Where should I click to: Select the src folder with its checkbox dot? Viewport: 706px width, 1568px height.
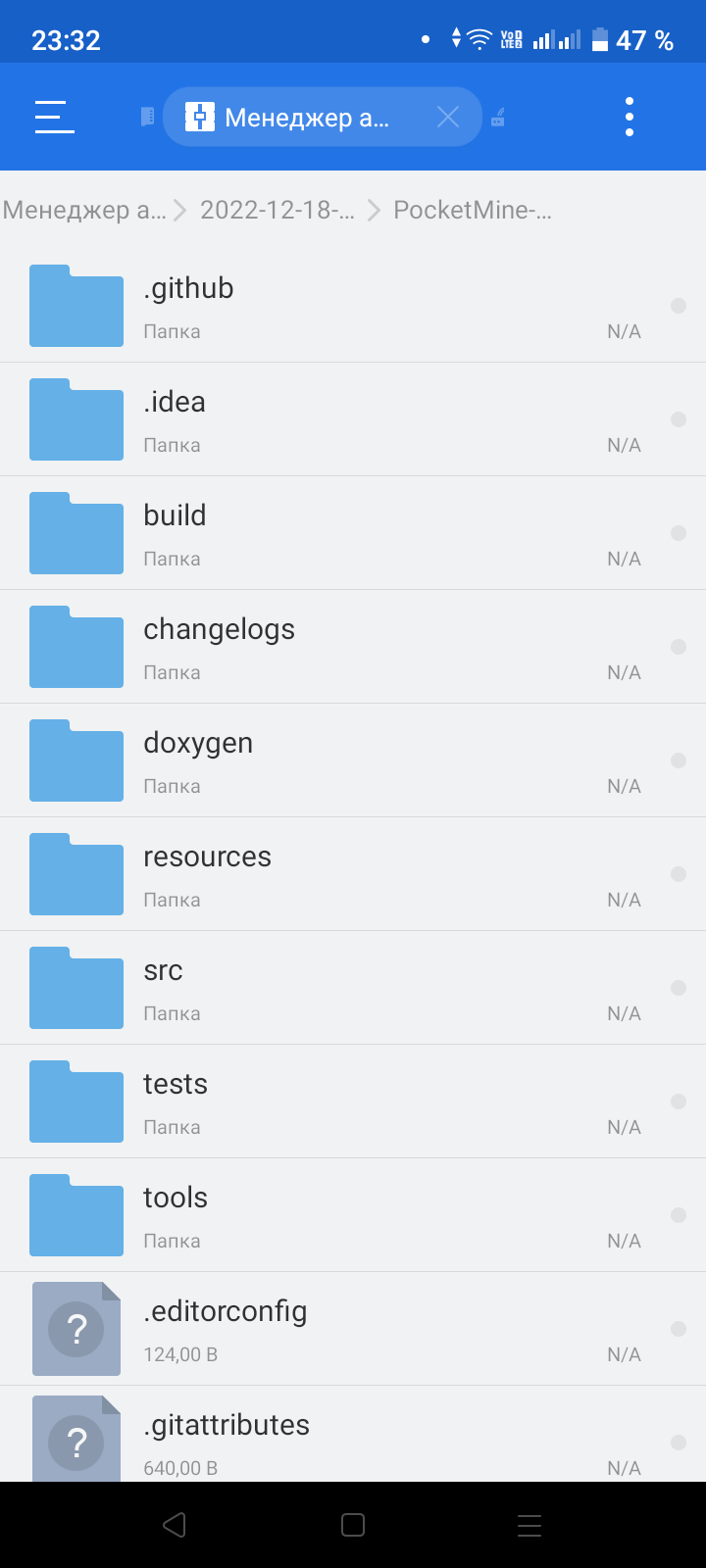tap(678, 988)
